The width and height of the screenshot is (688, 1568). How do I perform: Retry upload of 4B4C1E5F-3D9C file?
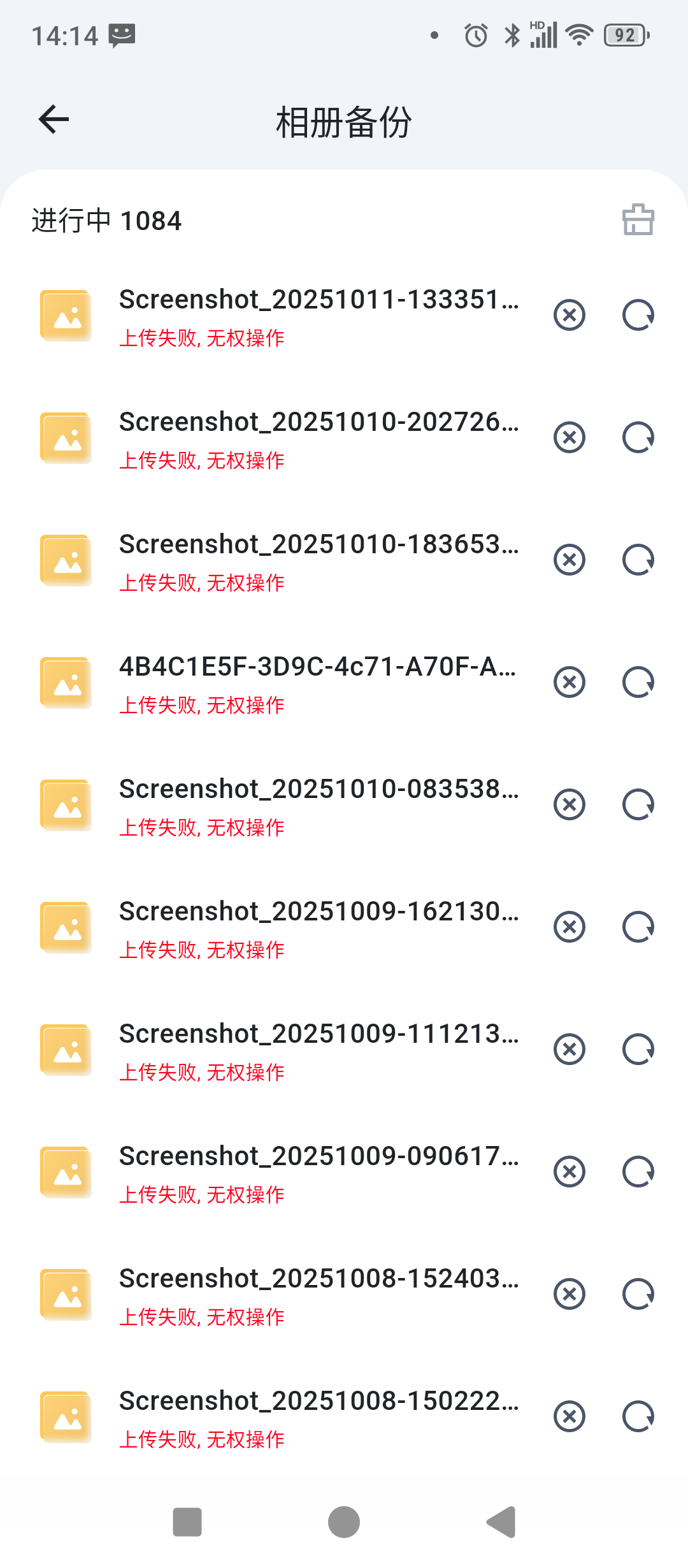tap(638, 682)
